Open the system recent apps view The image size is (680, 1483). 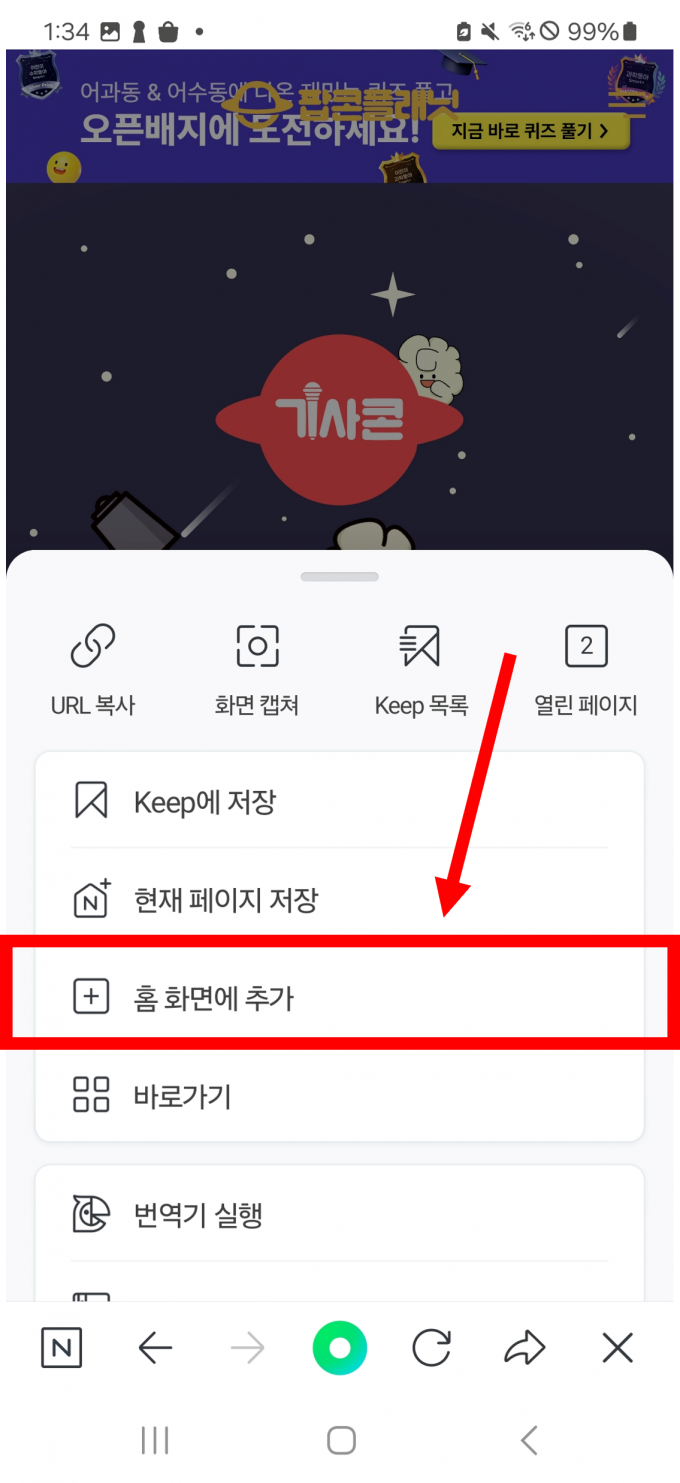pyautogui.click(x=155, y=1440)
